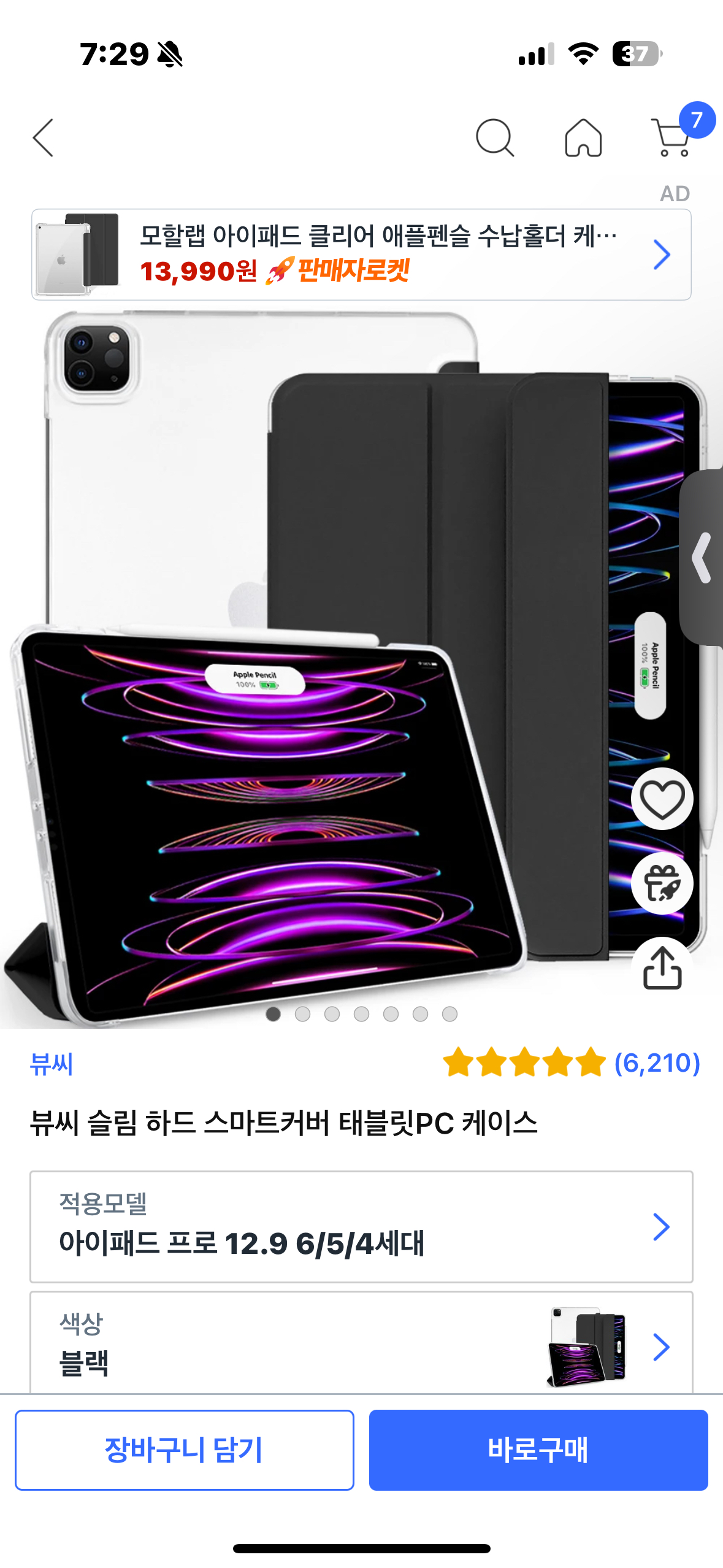Open the shopping cart
The image size is (723, 1568).
(x=672, y=138)
